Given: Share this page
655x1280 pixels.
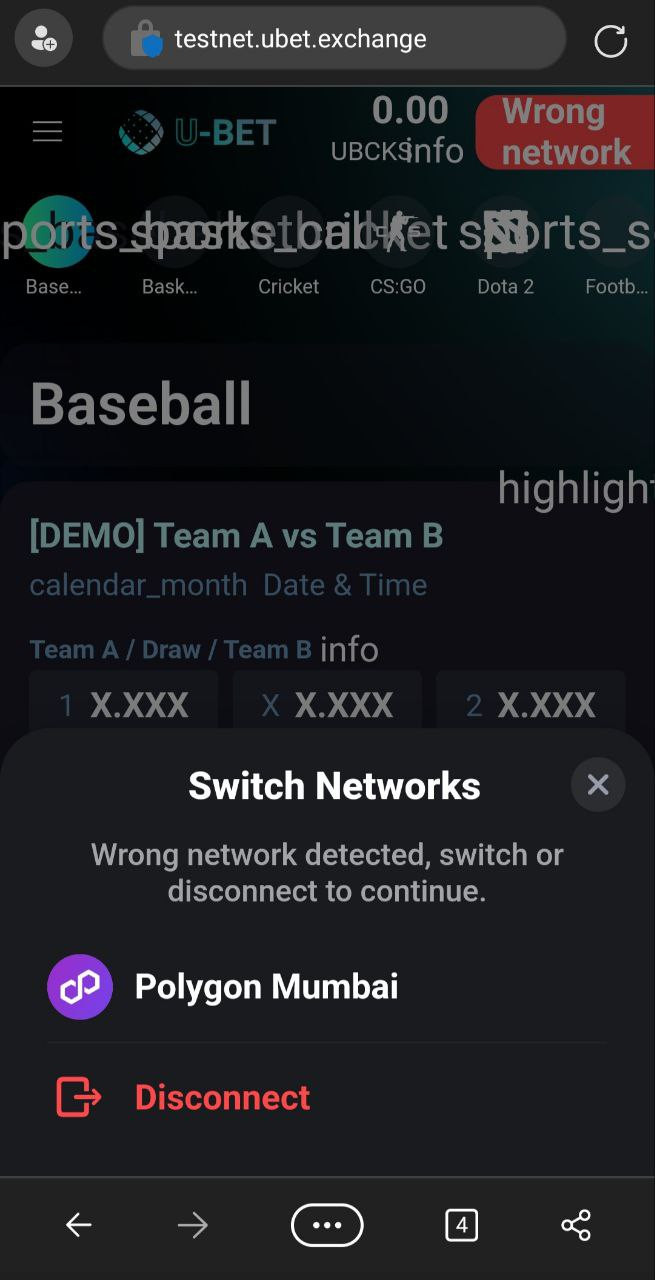Looking at the screenshot, I should point(576,1225).
